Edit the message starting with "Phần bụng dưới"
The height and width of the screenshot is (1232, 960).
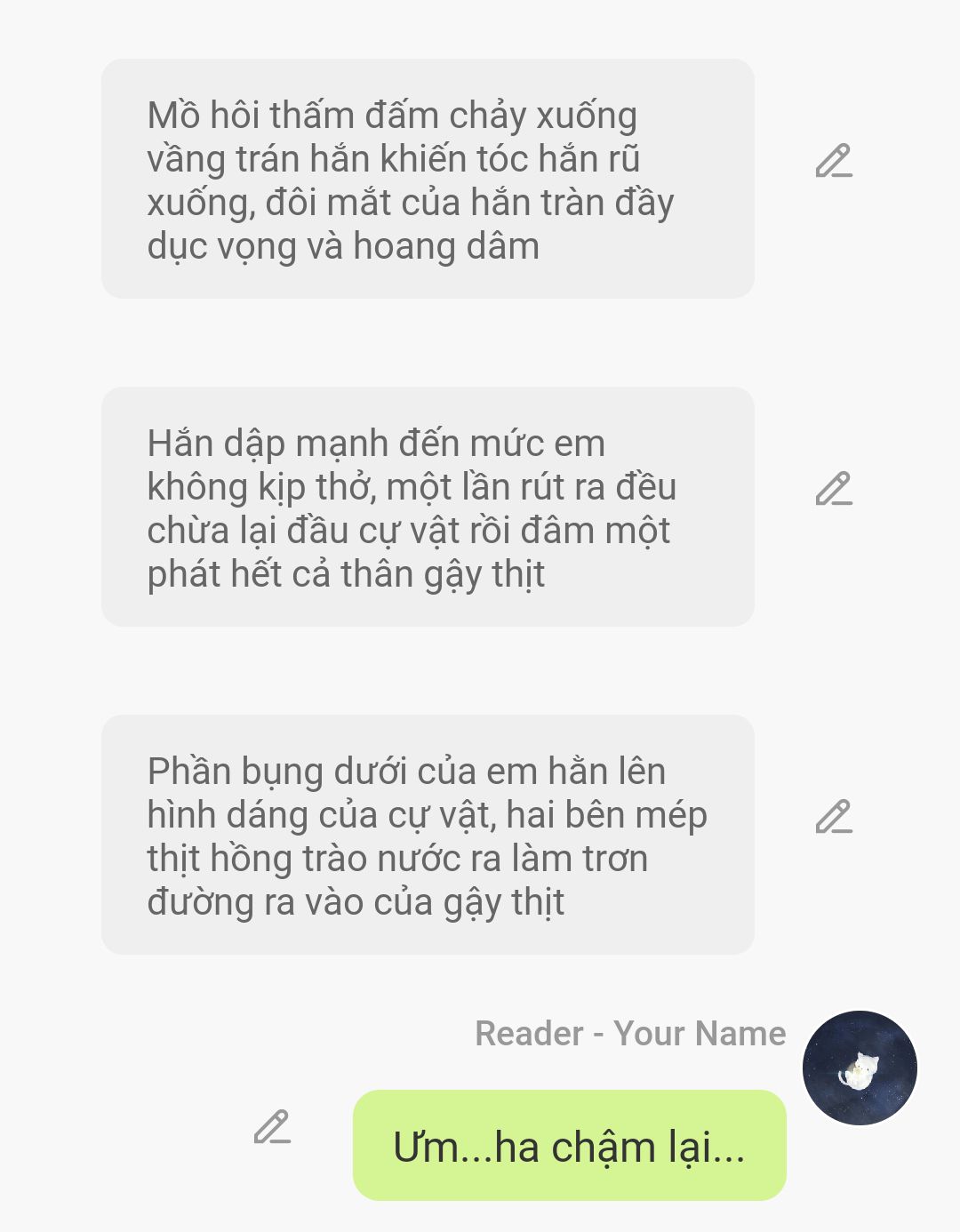(x=833, y=817)
